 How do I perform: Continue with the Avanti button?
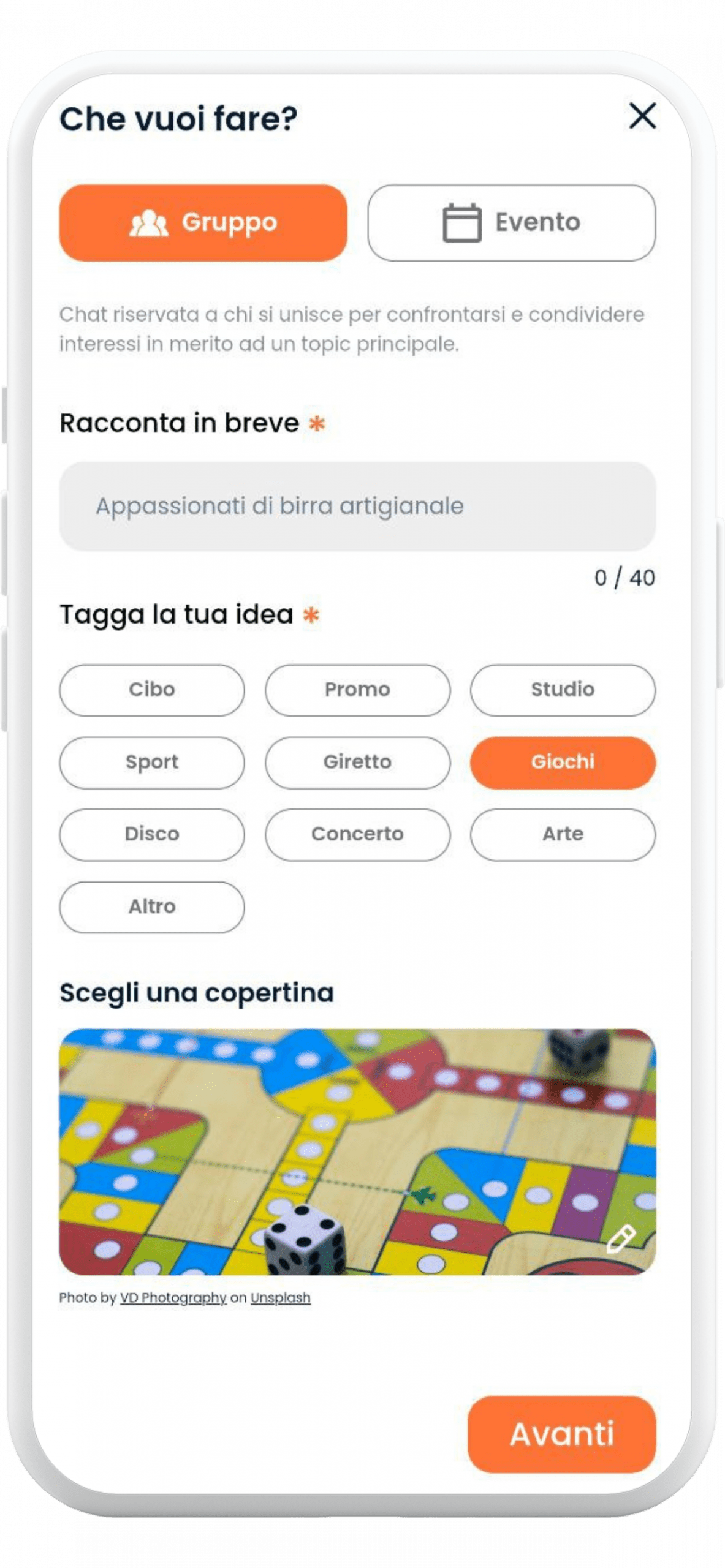(561, 1434)
